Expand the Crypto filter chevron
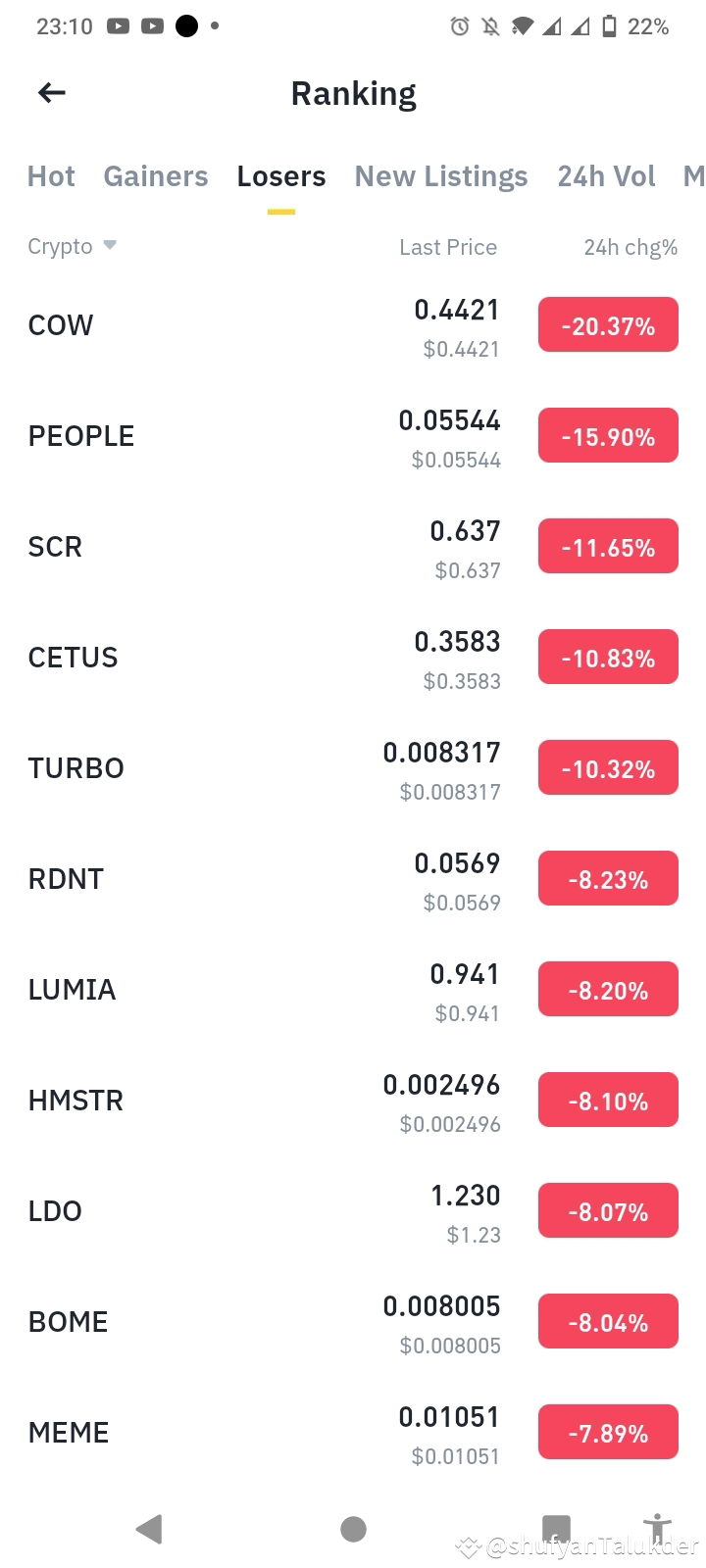Viewport: 706px width, 1568px height. 108,246
